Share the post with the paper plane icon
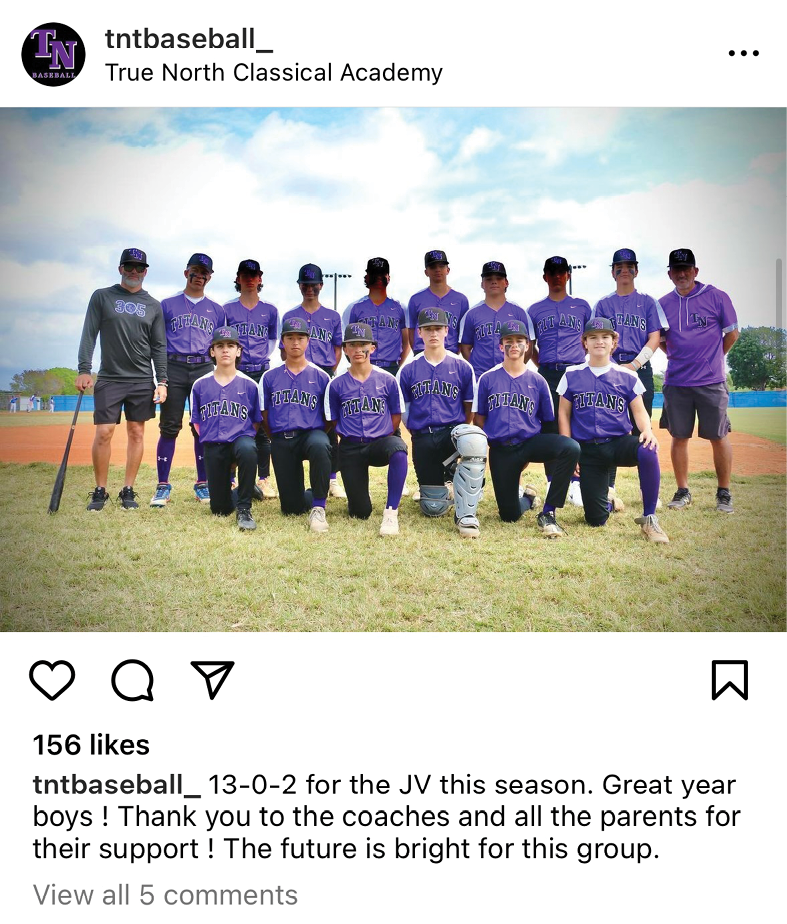Image resolution: width=787 pixels, height=924 pixels. [x=212, y=679]
